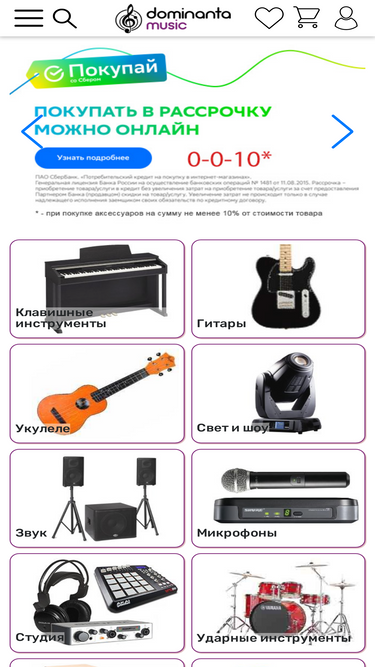Image resolution: width=375 pixels, height=667 pixels.
Task: Open the Студия category
Action: coord(97,603)
